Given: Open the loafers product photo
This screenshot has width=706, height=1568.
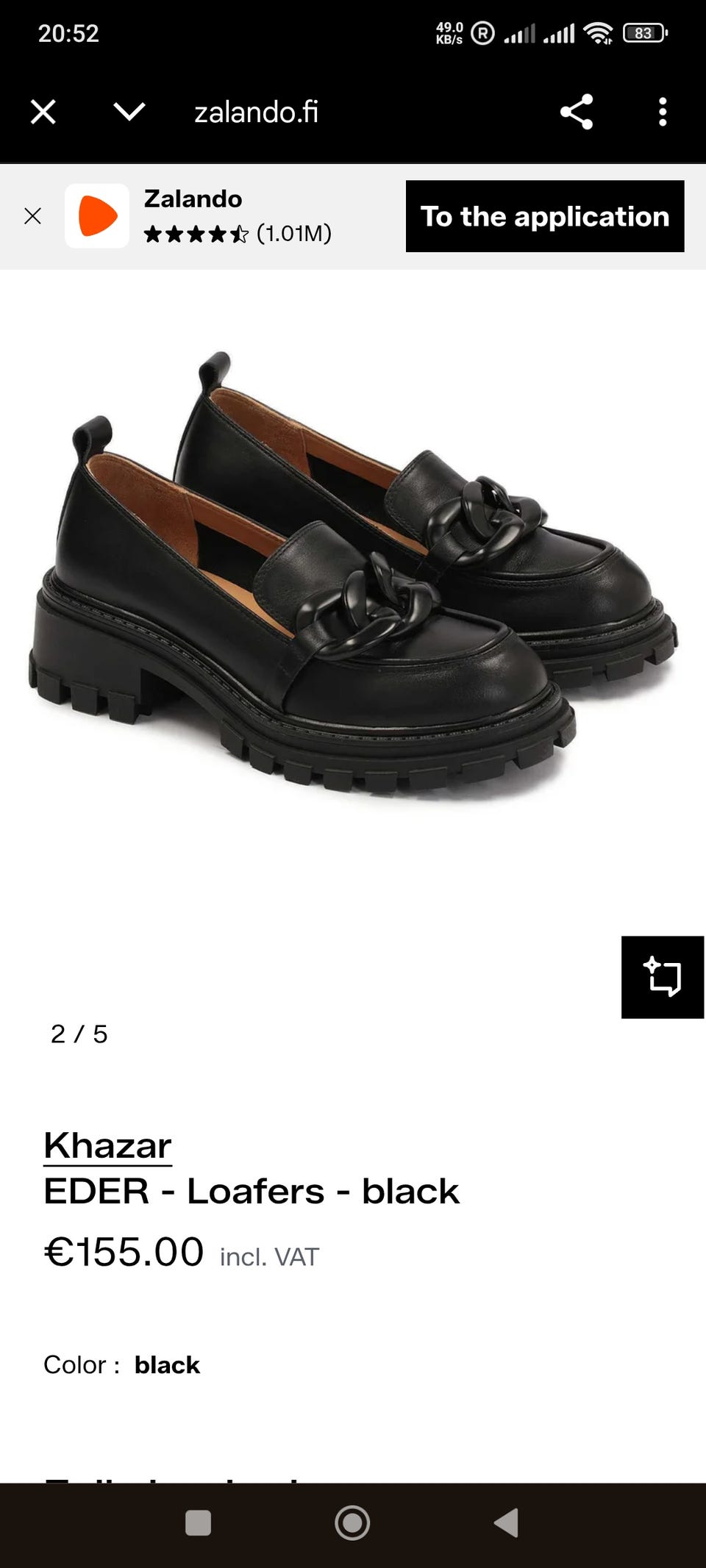Looking at the screenshot, I should 353,573.
